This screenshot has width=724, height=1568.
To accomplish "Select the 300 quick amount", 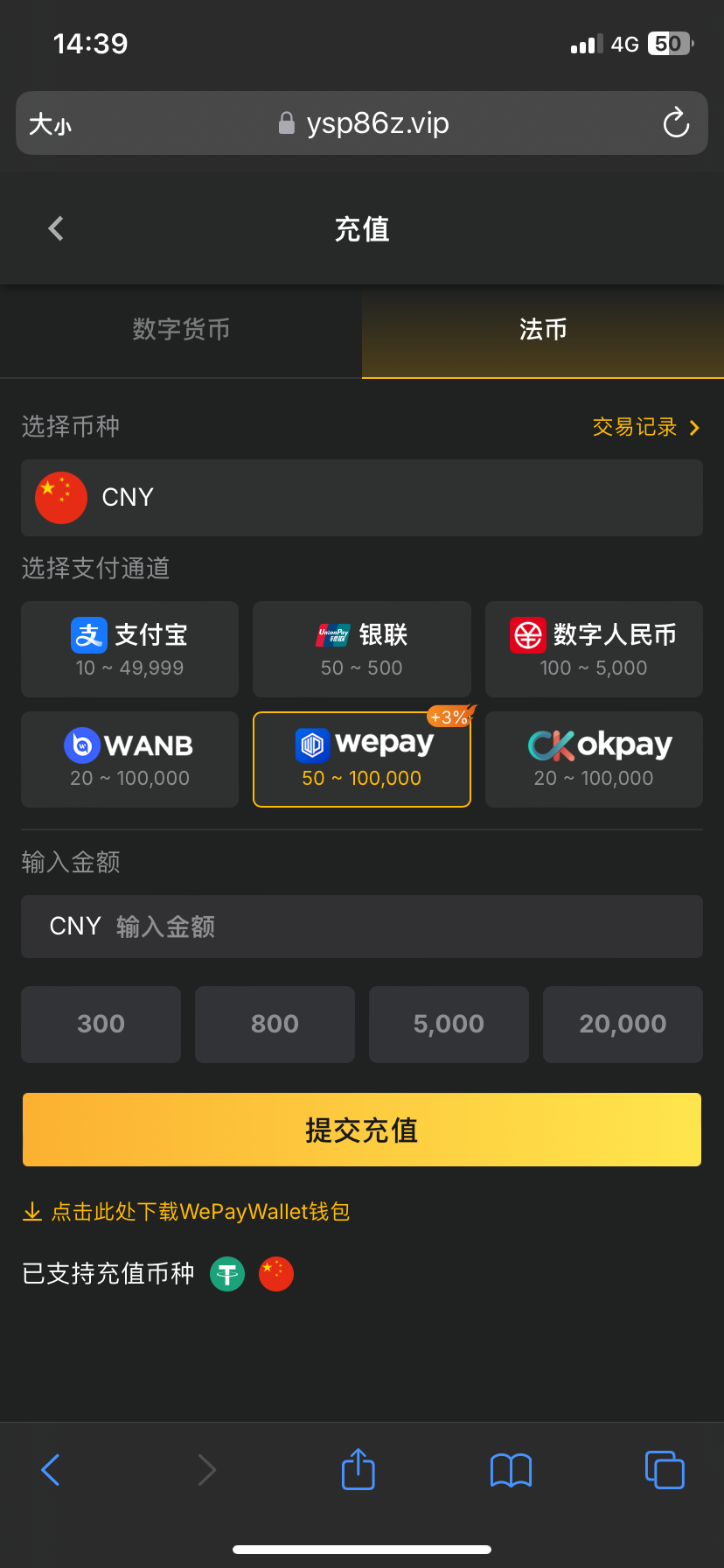I will pos(101,1025).
